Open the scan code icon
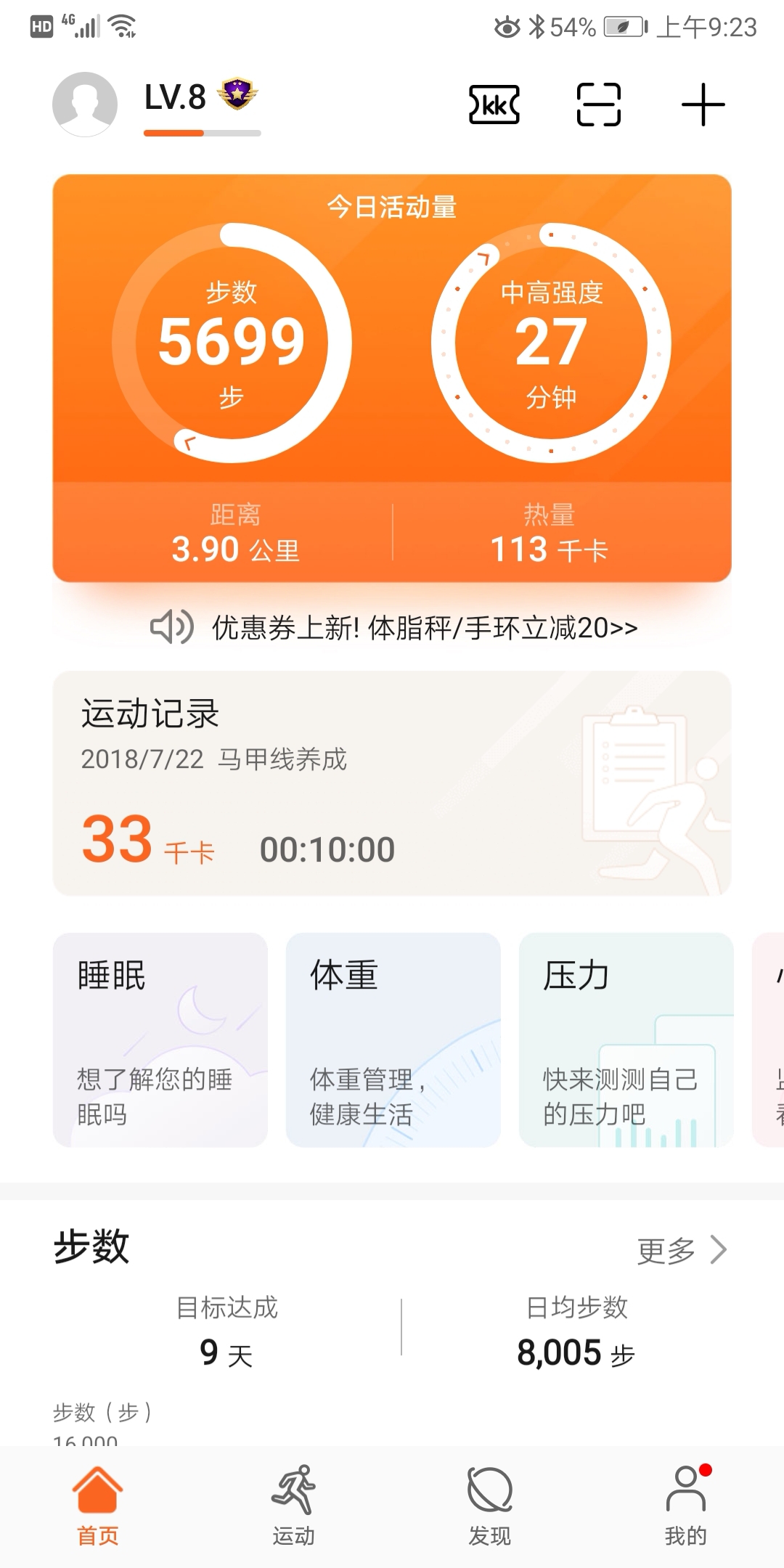 (x=599, y=105)
